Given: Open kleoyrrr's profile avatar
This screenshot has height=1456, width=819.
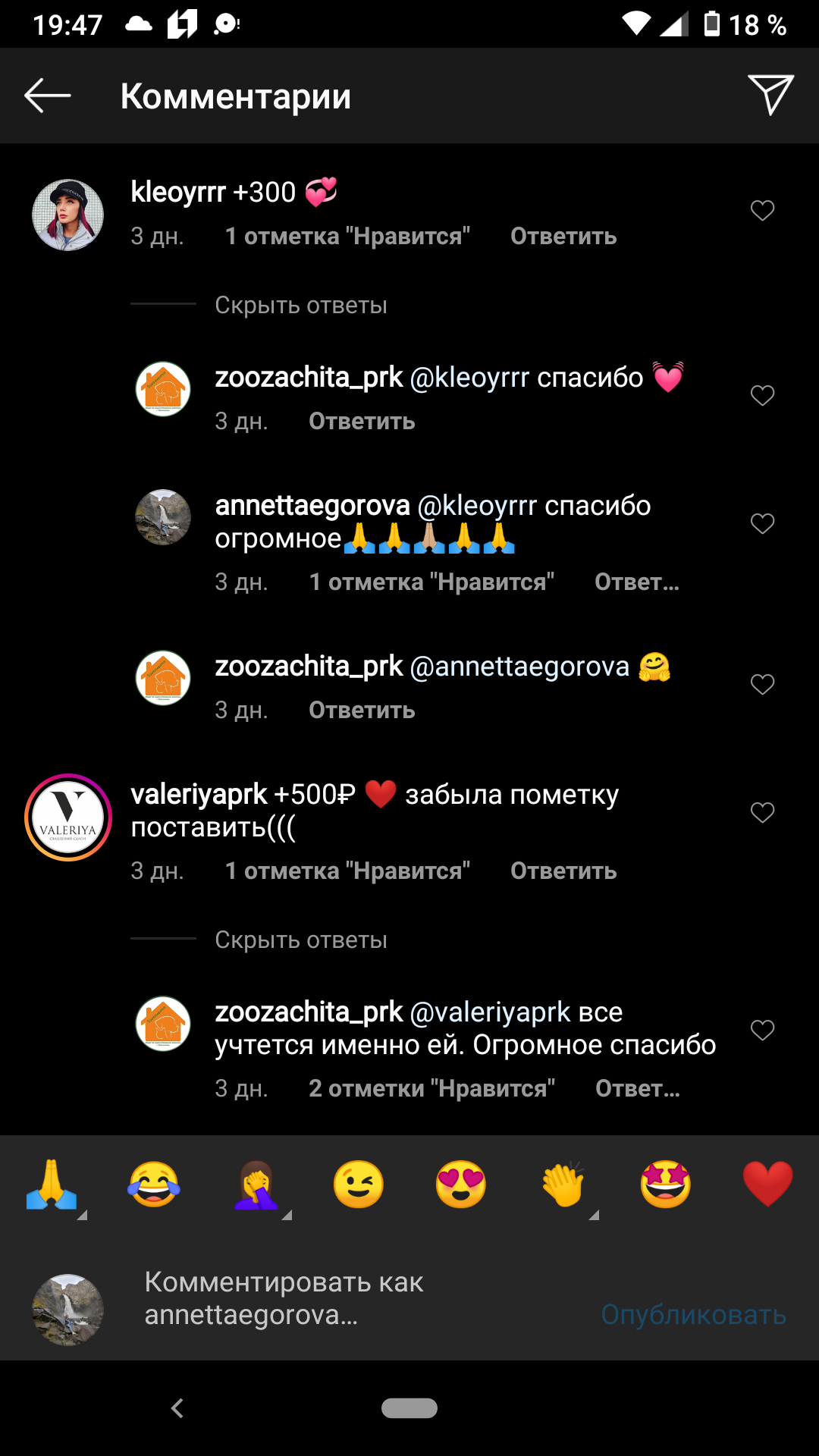Looking at the screenshot, I should (68, 215).
